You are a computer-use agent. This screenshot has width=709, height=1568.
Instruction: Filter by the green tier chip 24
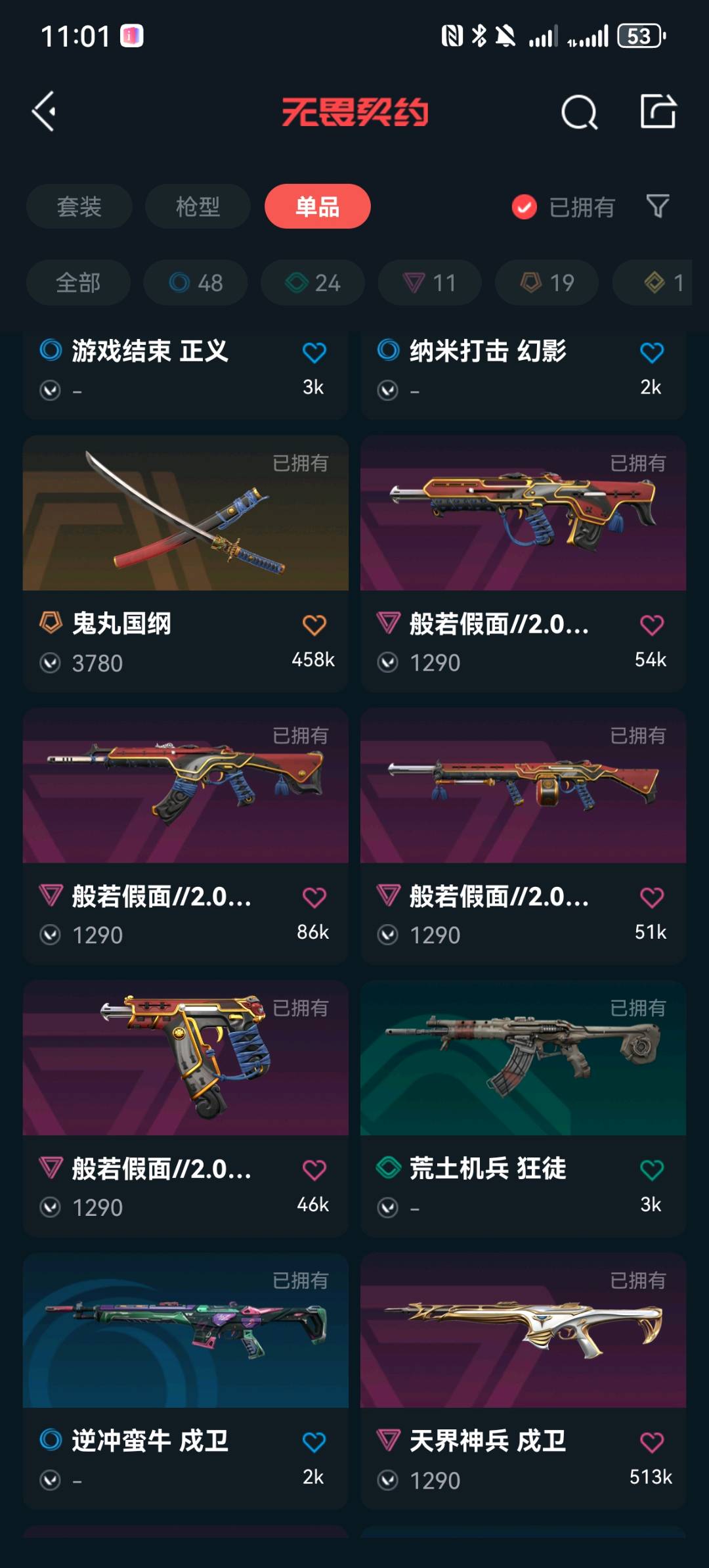(x=312, y=283)
